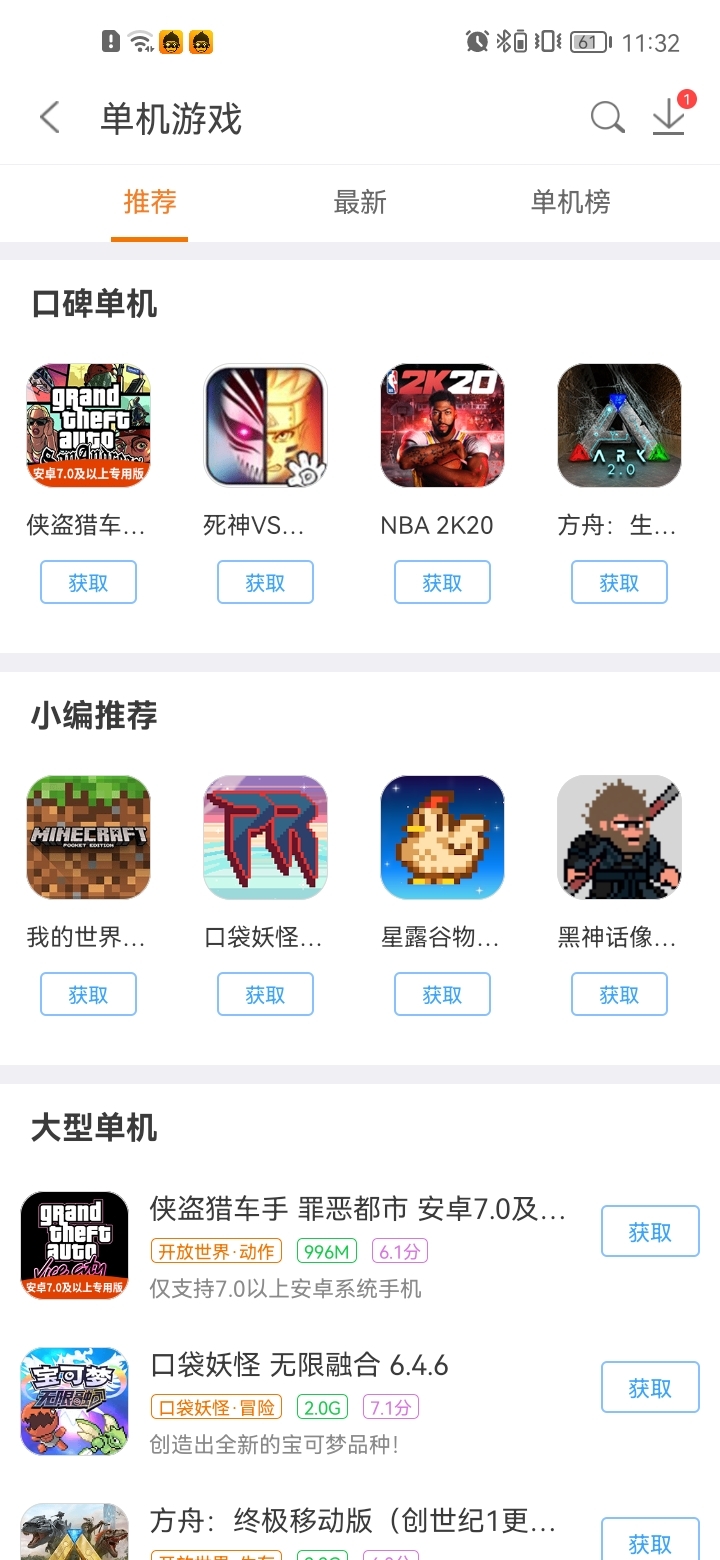720x1560 pixels.
Task: Get the 我的世界 game
Action: [x=88, y=994]
